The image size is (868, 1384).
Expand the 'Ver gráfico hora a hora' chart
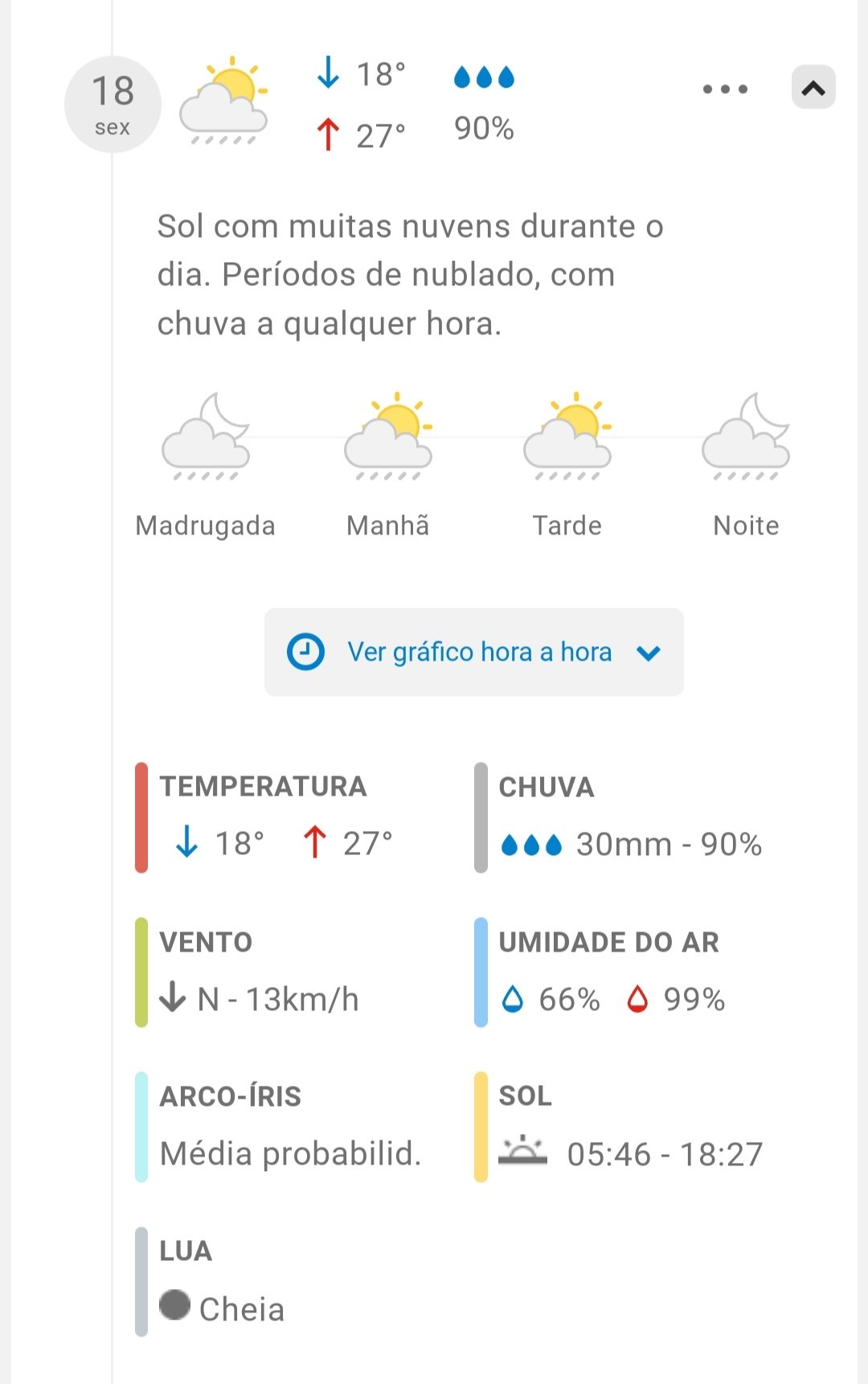(x=474, y=652)
